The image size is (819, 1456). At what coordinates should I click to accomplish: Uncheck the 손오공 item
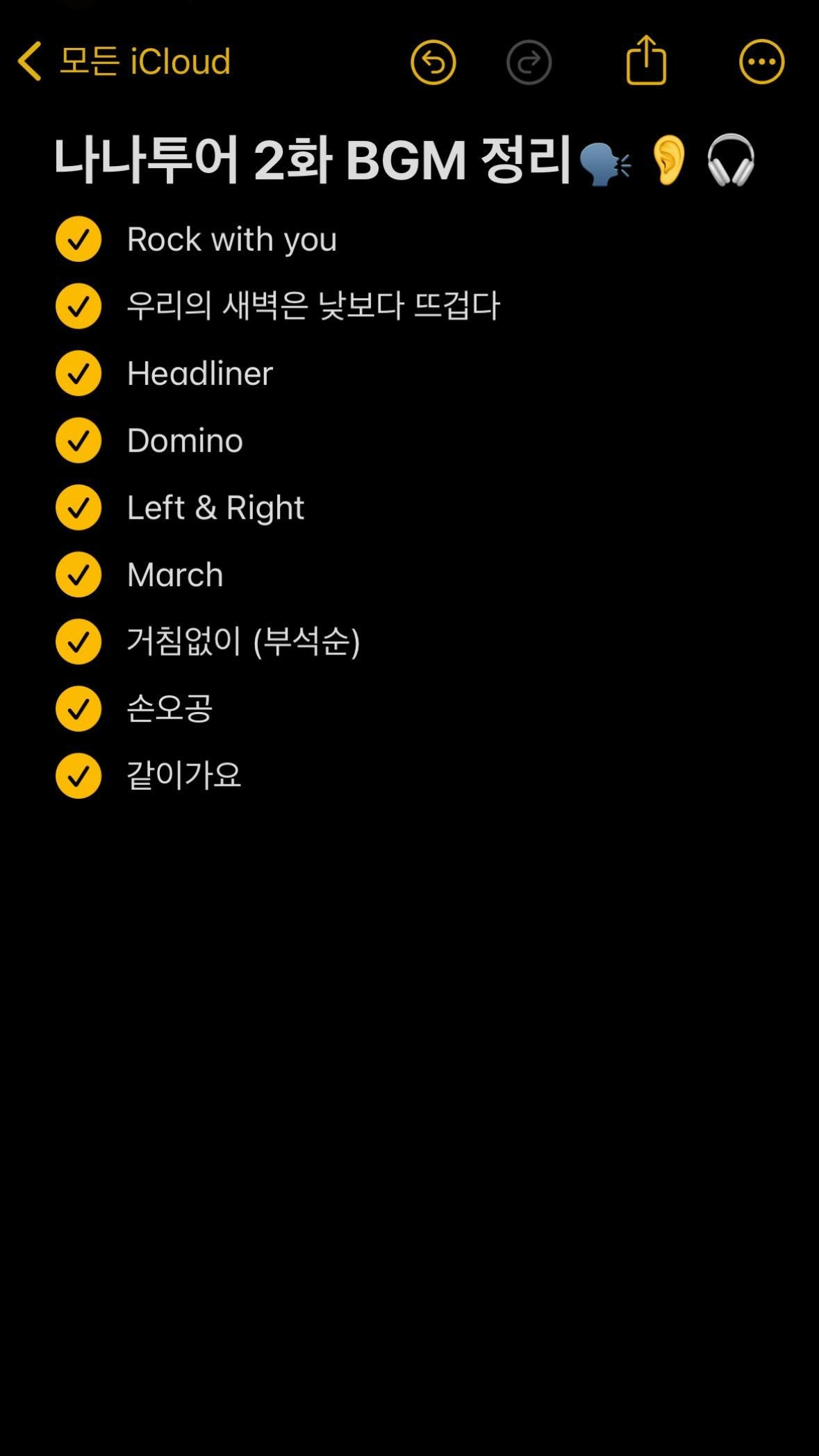point(78,709)
